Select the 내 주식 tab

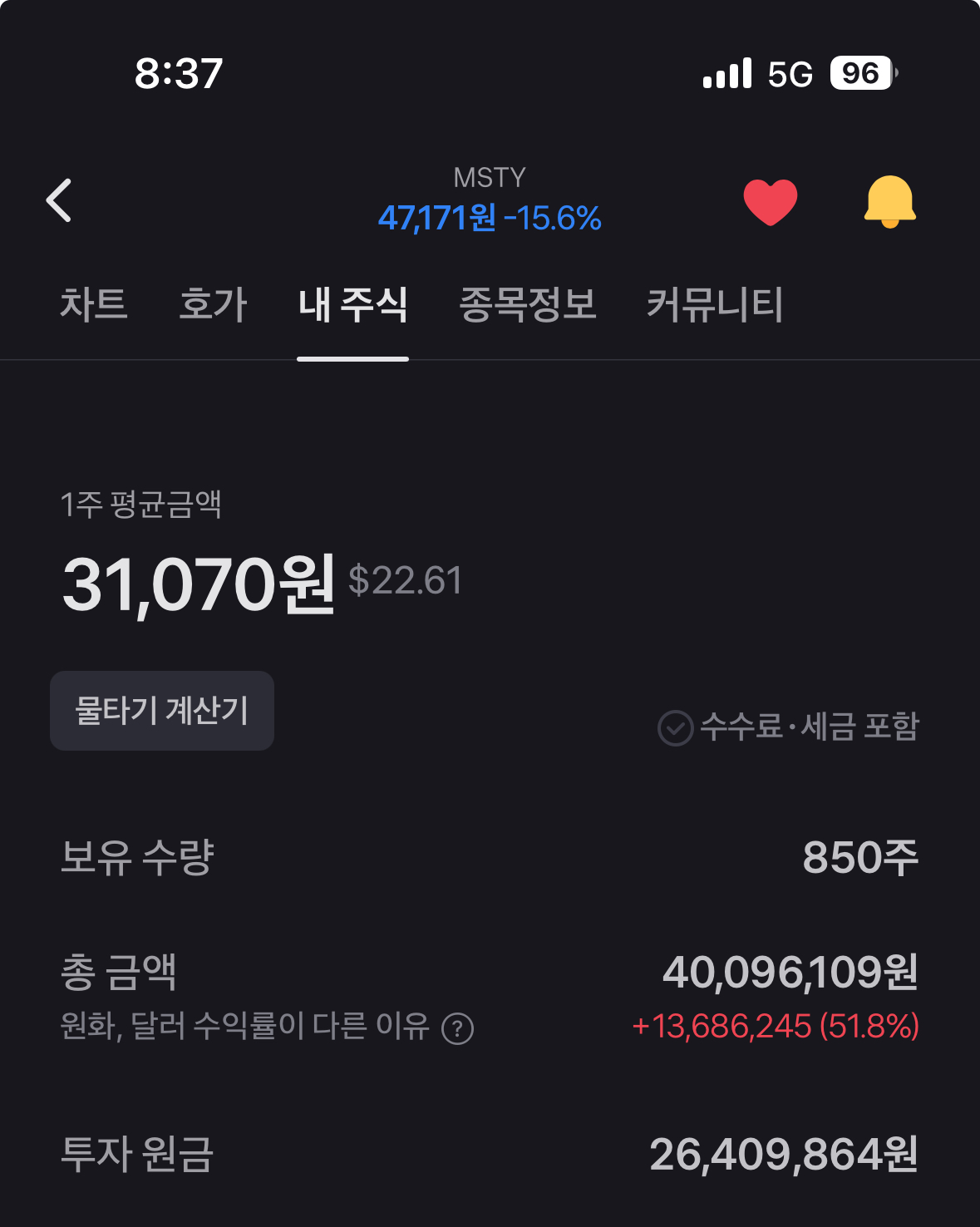pyautogui.click(x=352, y=304)
